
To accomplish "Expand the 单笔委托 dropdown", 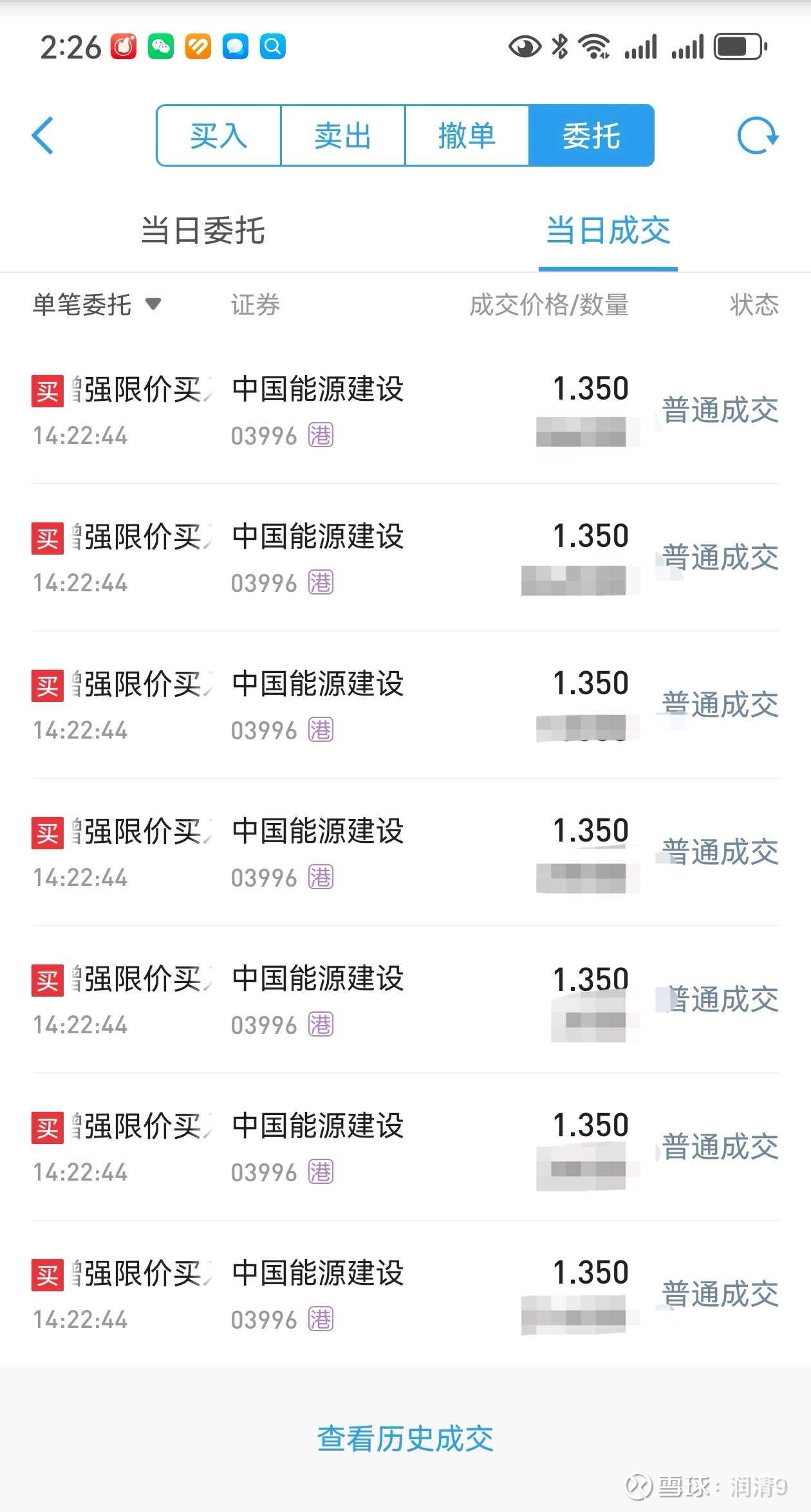I will [x=97, y=304].
